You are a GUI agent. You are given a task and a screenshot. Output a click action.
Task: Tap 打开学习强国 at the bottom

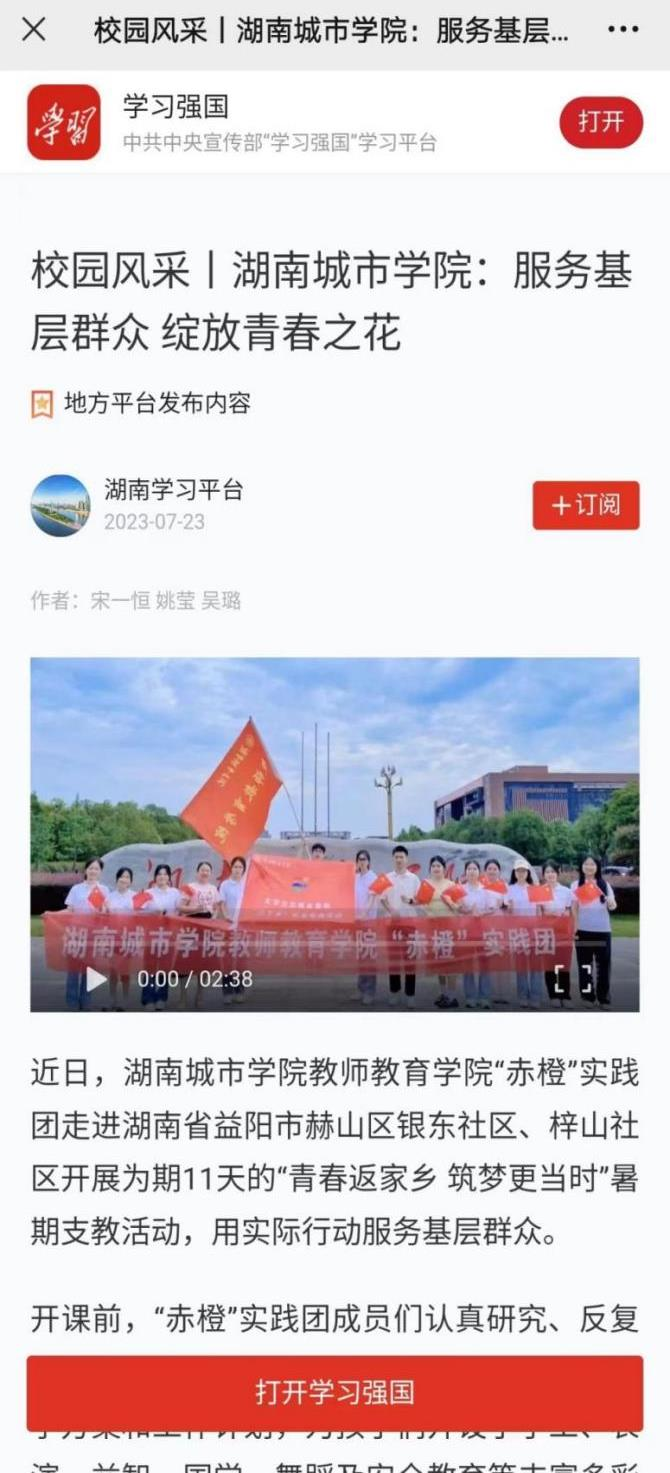pyautogui.click(x=335, y=1392)
